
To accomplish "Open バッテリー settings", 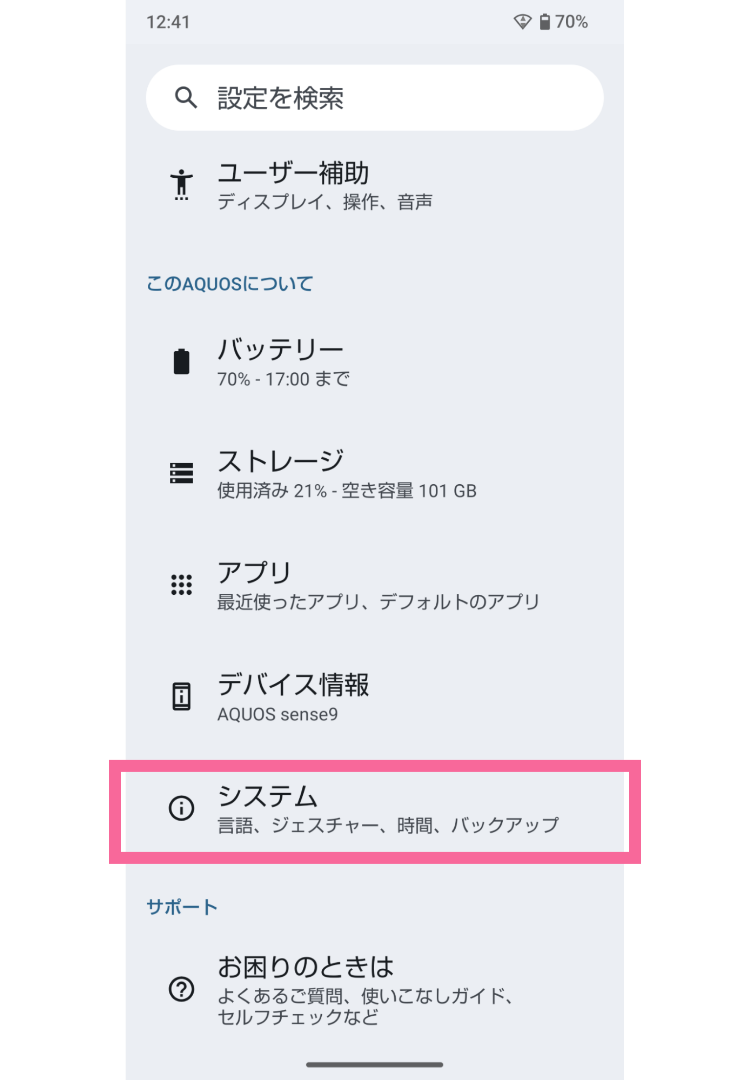I will (x=374, y=362).
